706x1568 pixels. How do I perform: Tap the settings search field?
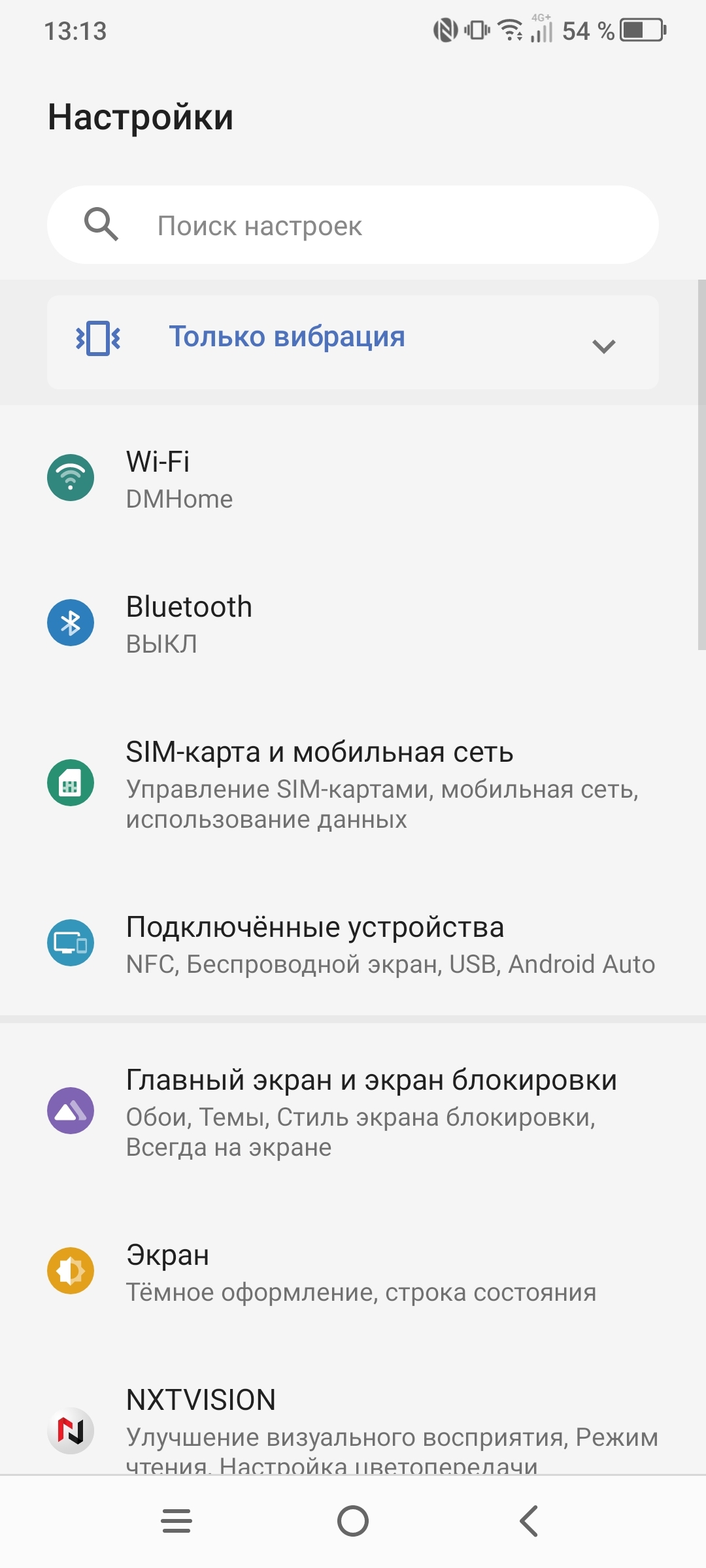(x=353, y=225)
